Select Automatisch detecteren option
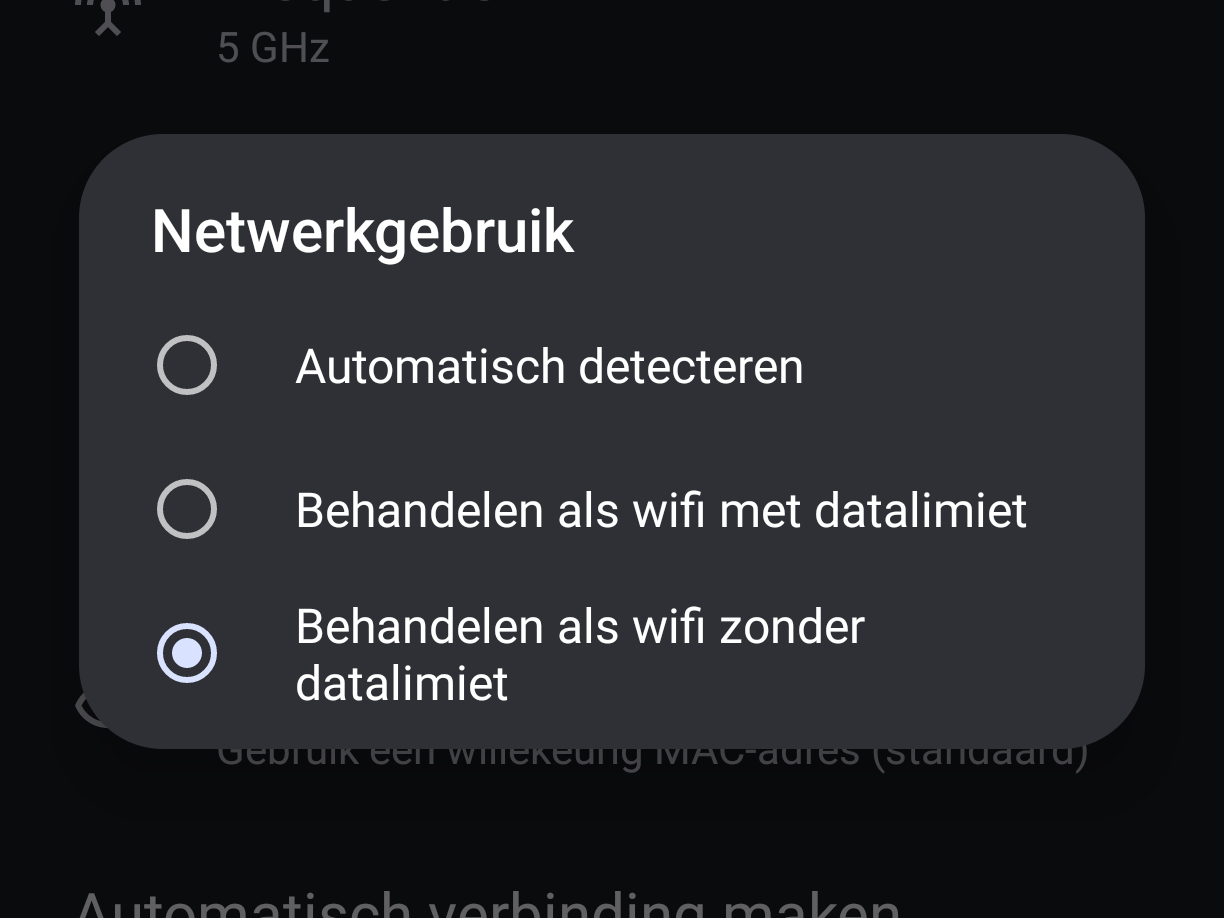1224x918 pixels. pos(187,366)
